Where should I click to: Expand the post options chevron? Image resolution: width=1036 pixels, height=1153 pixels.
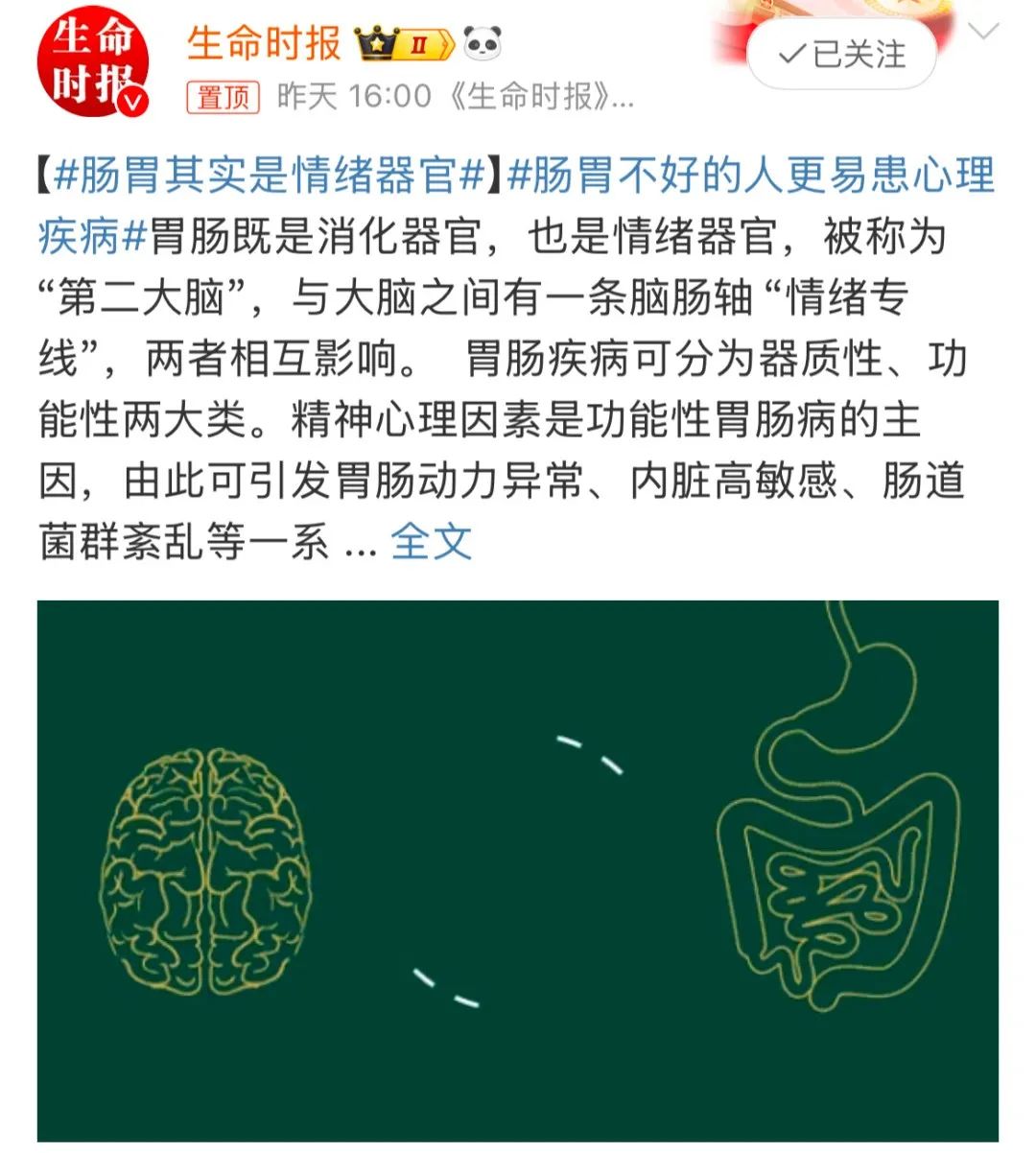pos(985,33)
